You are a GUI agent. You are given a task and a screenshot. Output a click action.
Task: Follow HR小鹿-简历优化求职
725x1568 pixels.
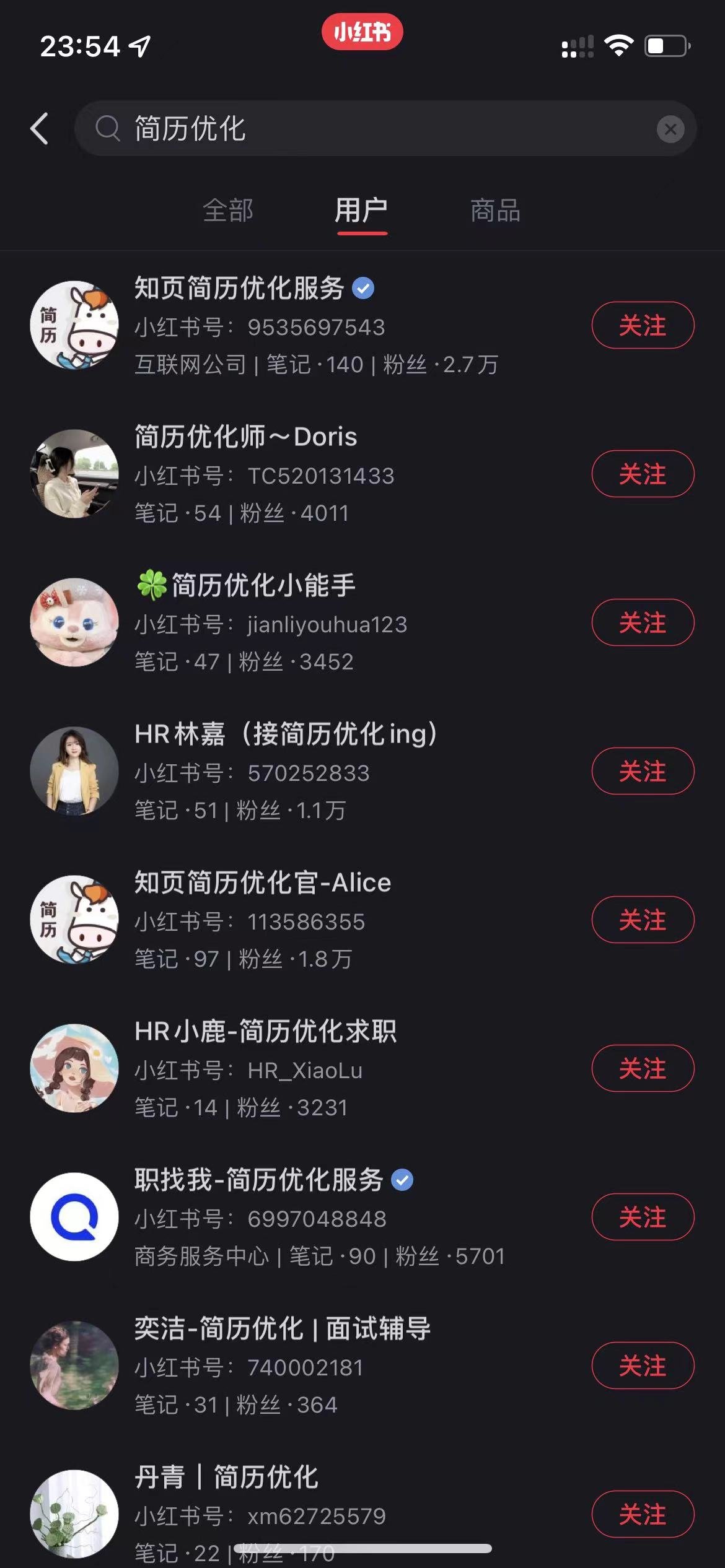tap(643, 1068)
